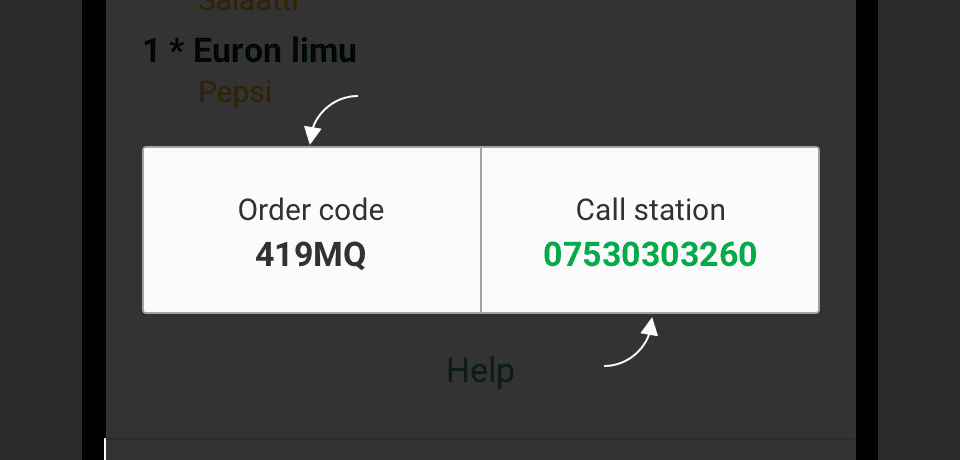The image size is (960, 460).
Task: Call the station number 07530303260
Action: click(x=650, y=255)
